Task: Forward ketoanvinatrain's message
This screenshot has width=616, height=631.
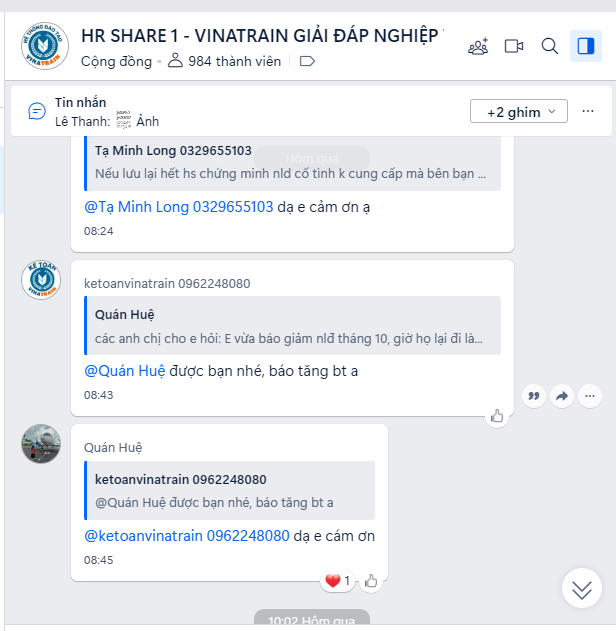Action: tap(562, 397)
